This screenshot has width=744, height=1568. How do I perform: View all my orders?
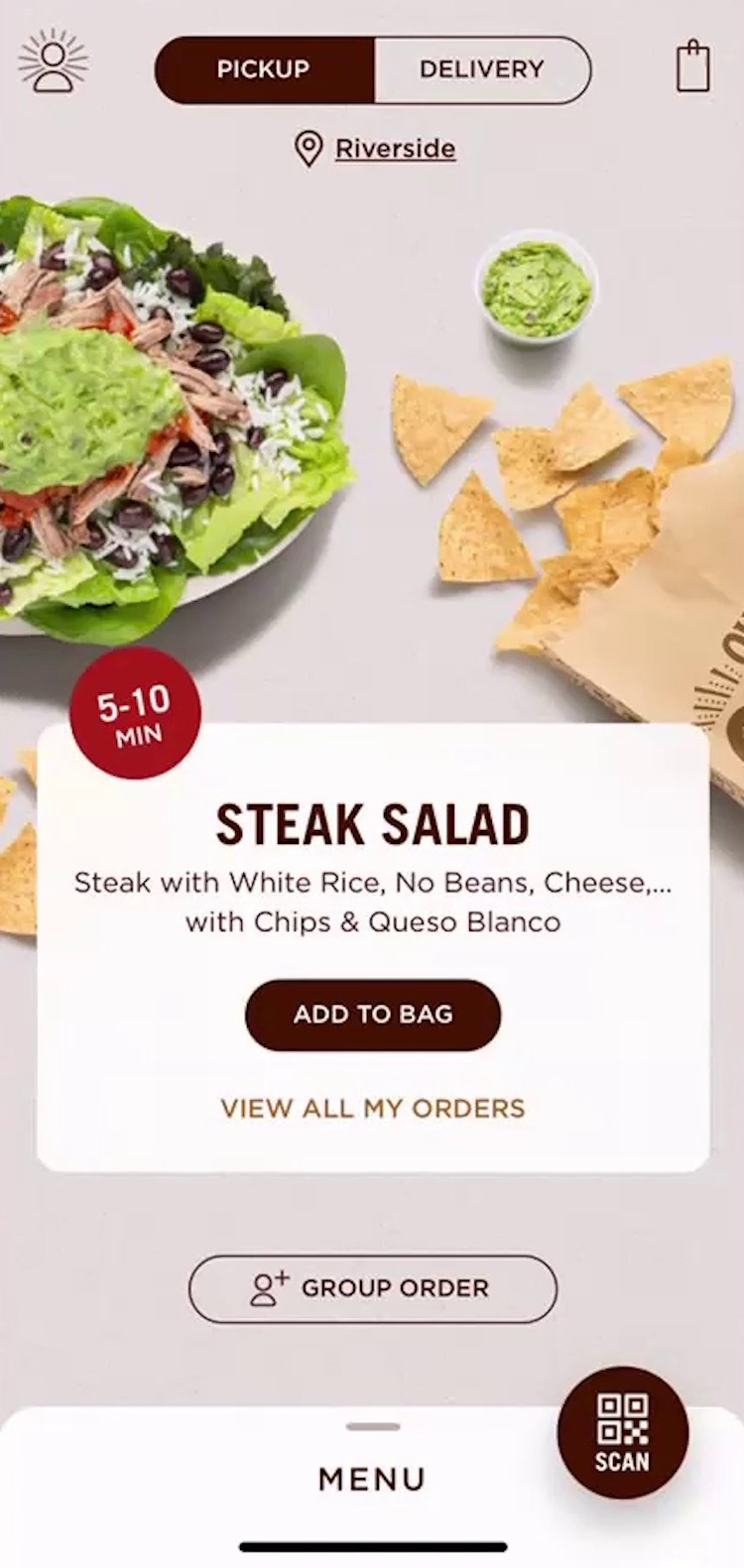pos(373,1108)
